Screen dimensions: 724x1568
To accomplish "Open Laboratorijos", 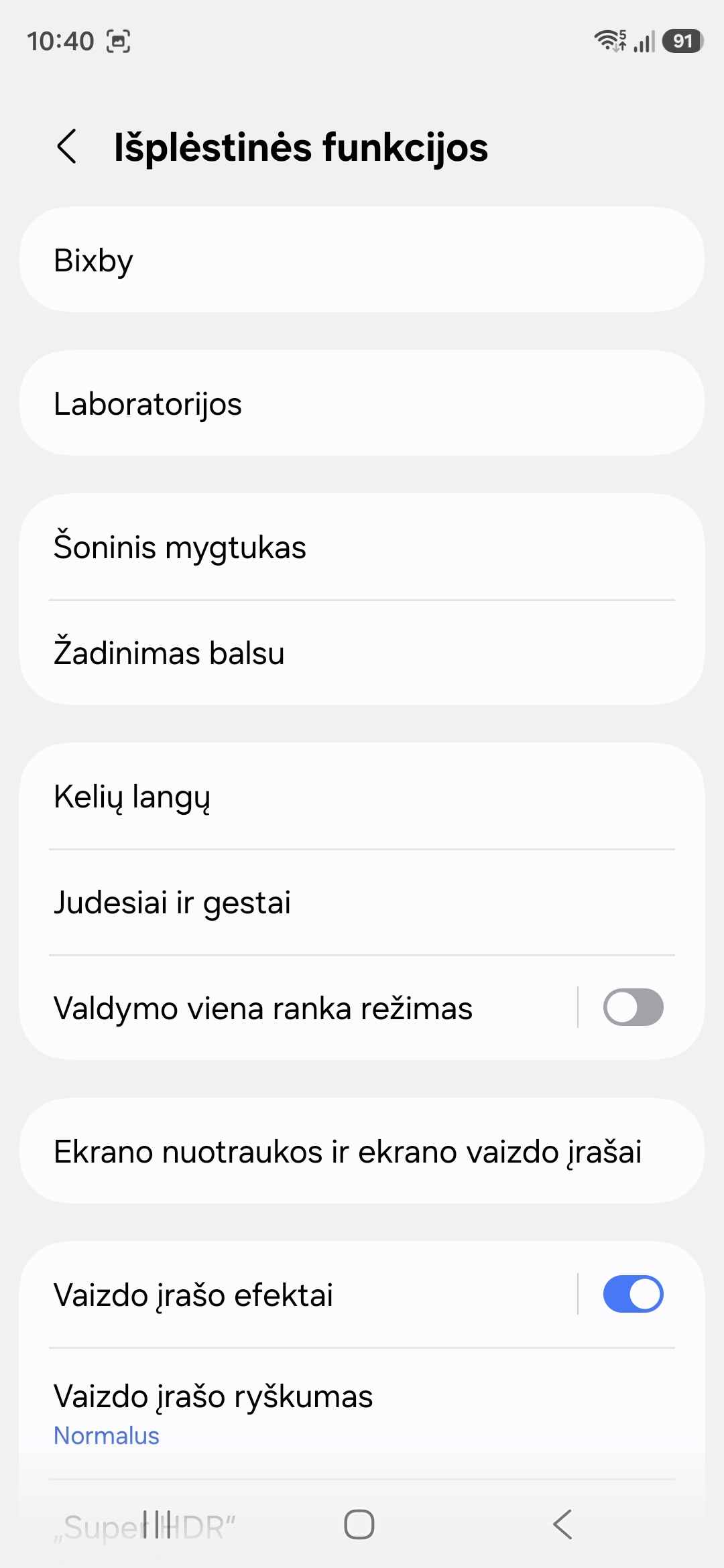I will (x=362, y=403).
